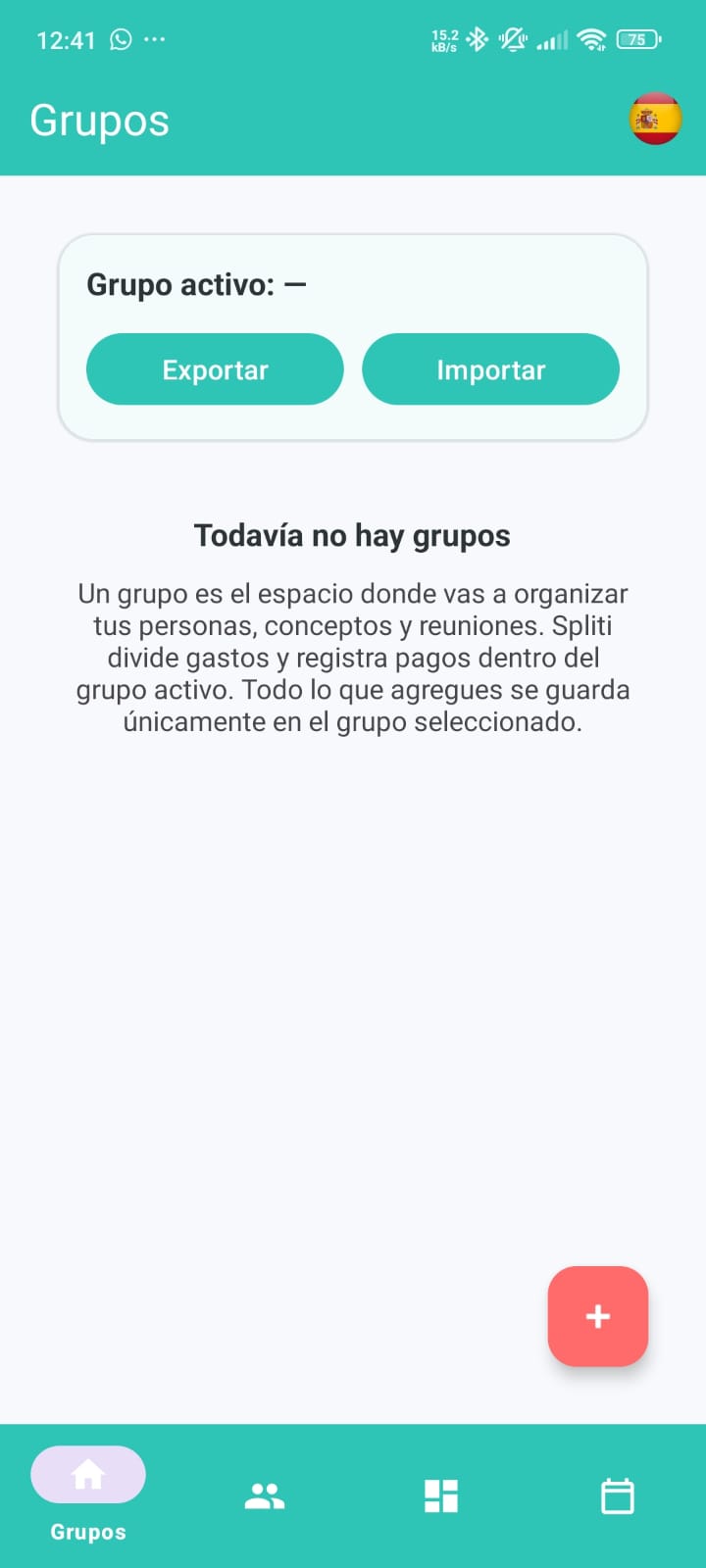
Task: Open the People section in bottom navigation
Action: coord(264,1493)
